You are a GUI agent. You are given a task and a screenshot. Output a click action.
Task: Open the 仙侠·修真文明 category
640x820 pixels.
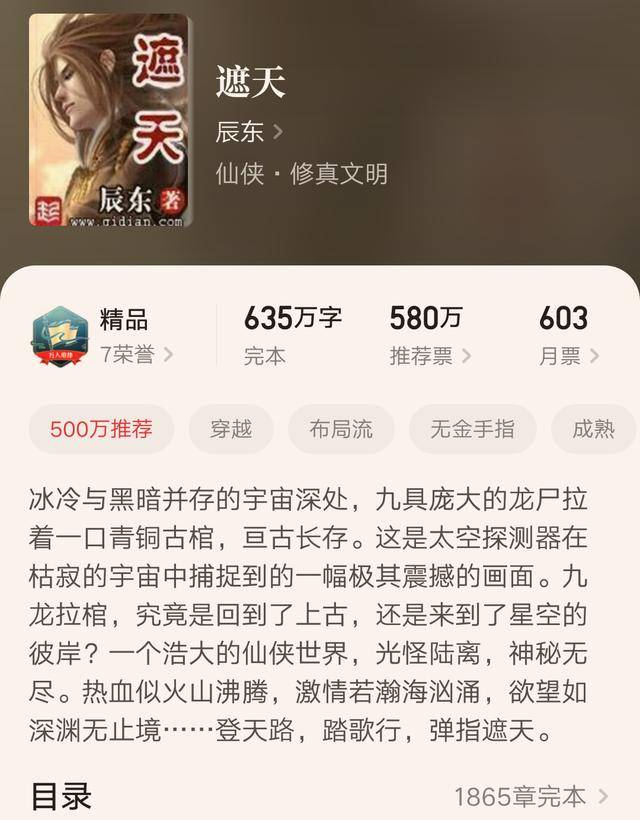pos(300,173)
